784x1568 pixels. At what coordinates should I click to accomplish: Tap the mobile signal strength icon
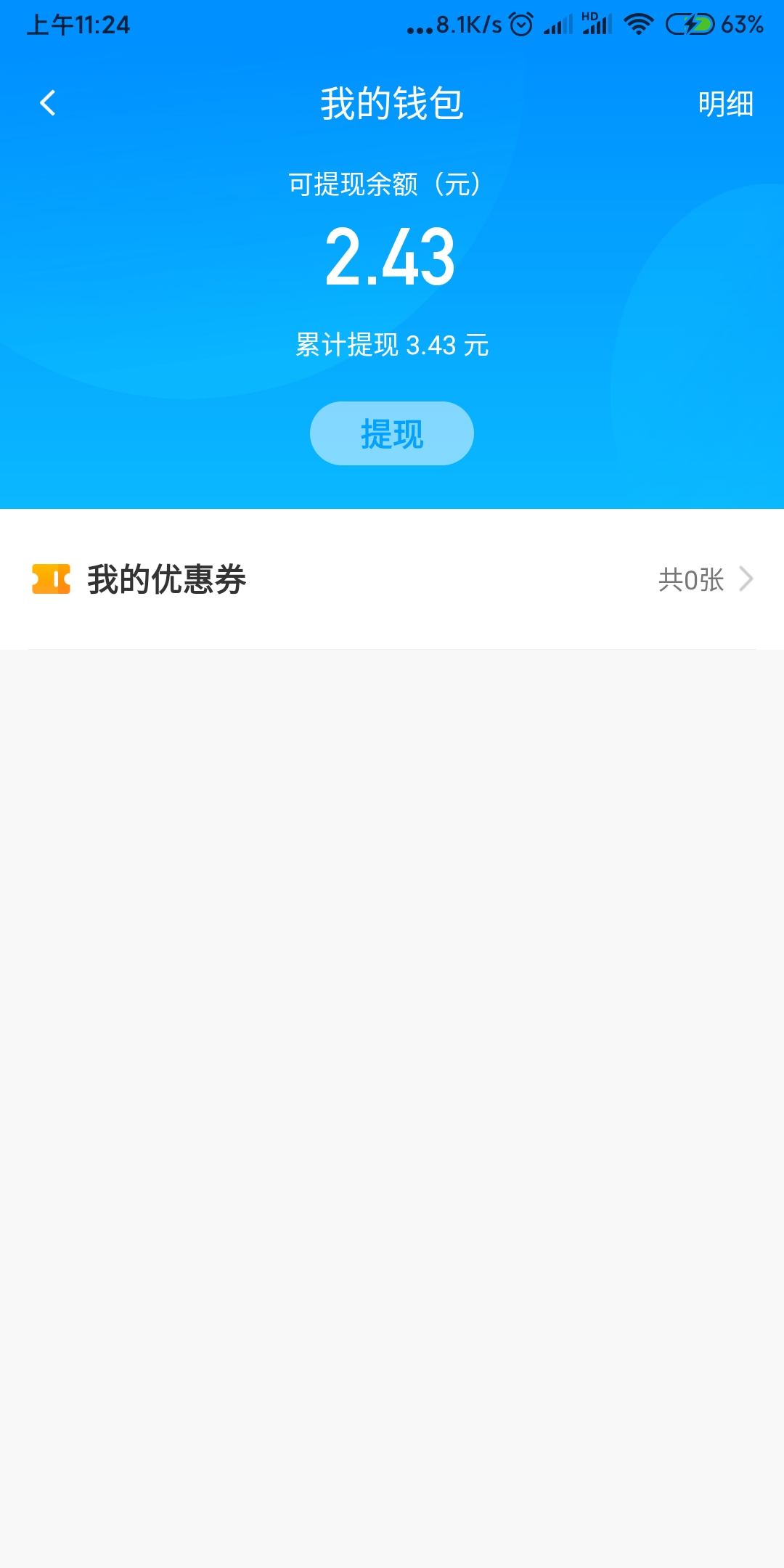tap(559, 25)
